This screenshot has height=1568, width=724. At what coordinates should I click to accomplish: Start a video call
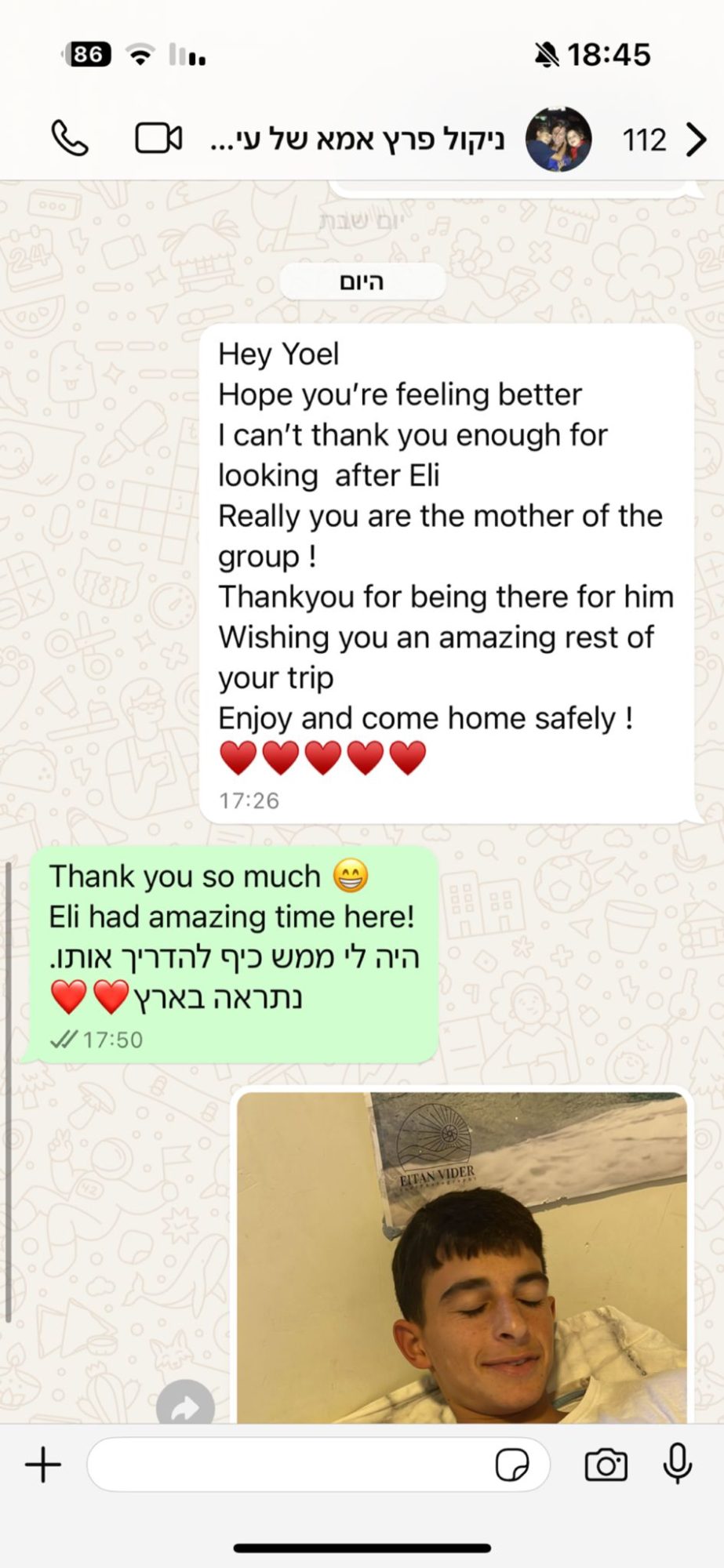158,139
